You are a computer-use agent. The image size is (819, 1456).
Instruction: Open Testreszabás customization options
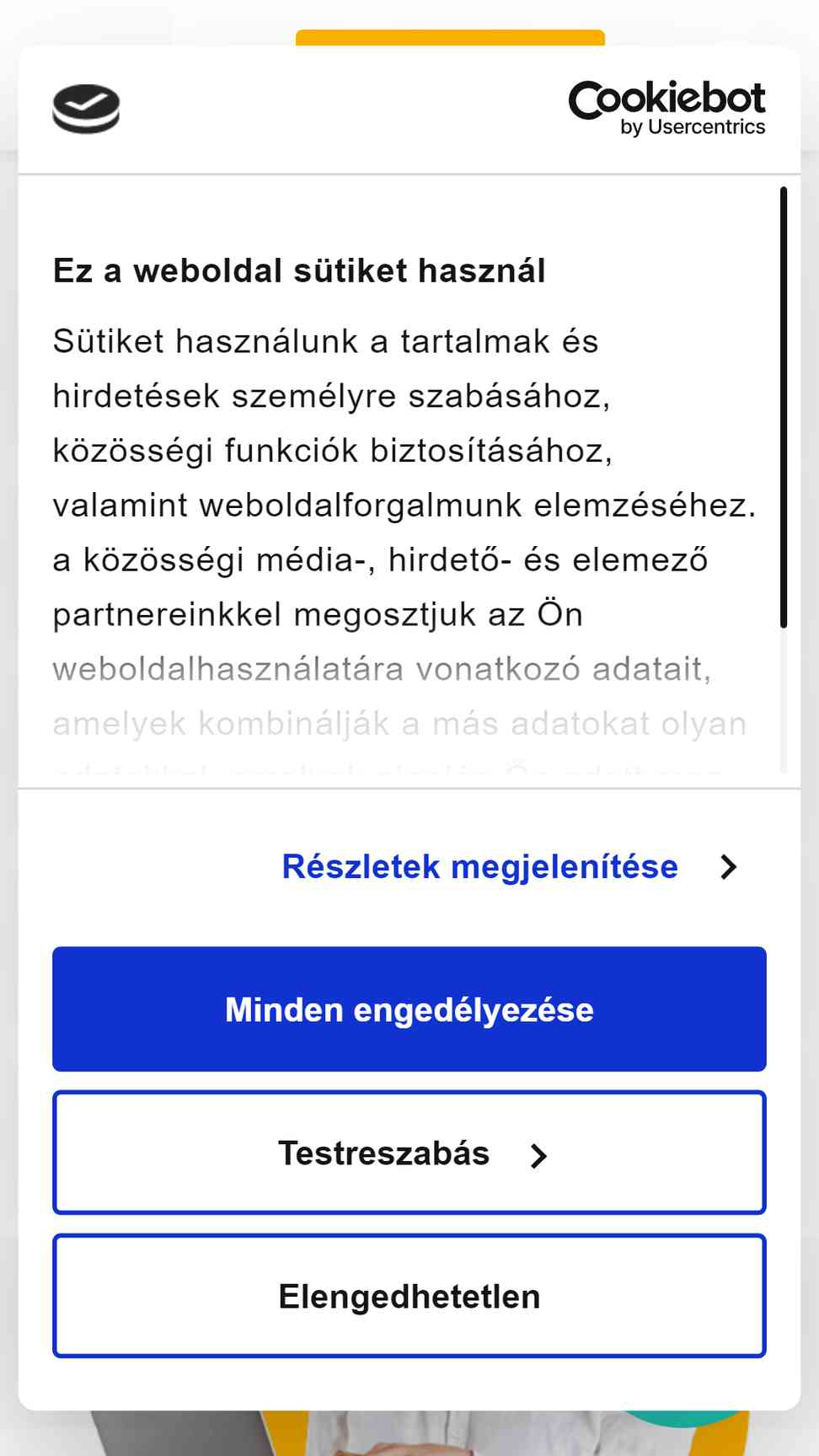(x=409, y=1153)
